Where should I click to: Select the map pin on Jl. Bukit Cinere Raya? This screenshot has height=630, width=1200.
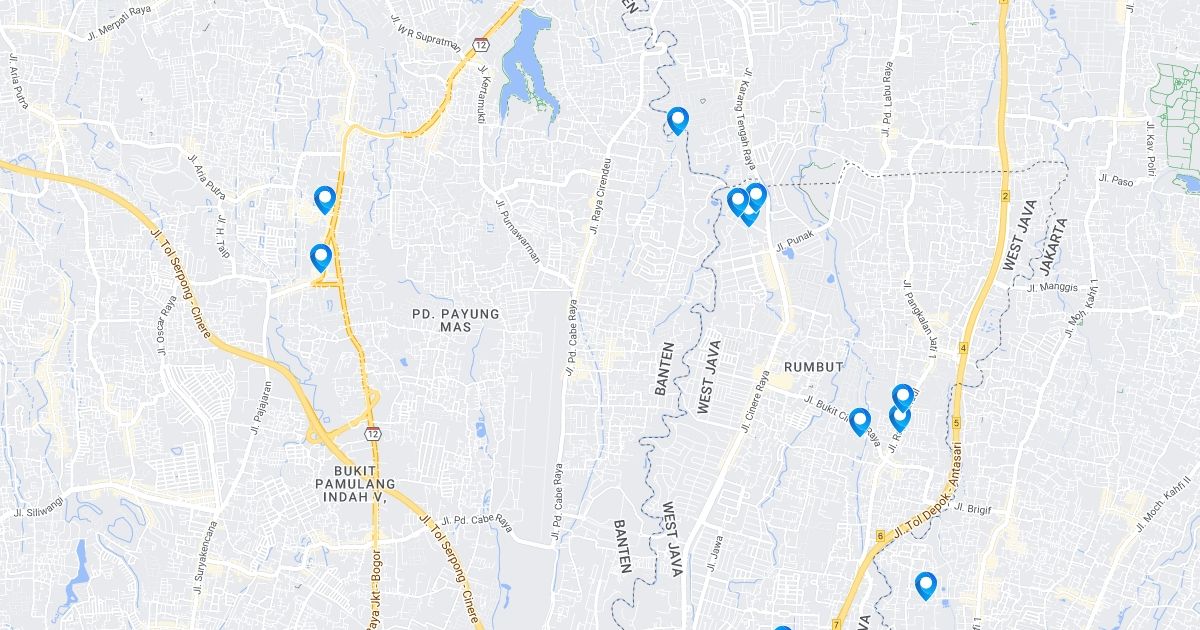click(860, 422)
